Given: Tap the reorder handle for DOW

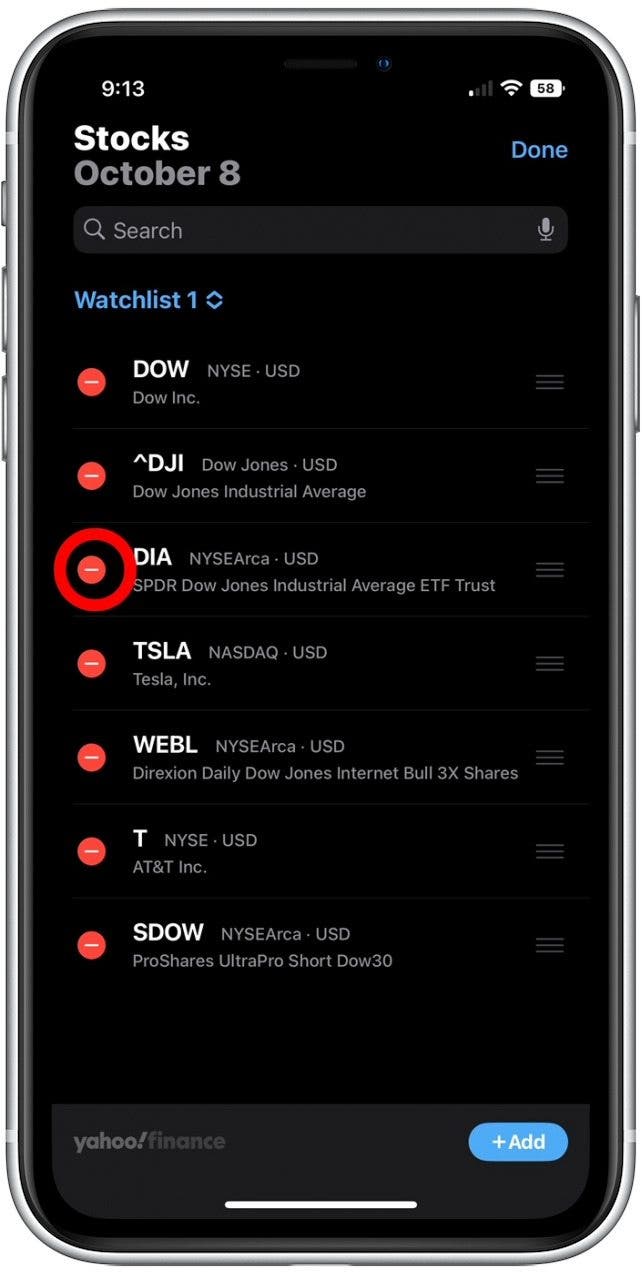Looking at the screenshot, I should pyautogui.click(x=549, y=382).
